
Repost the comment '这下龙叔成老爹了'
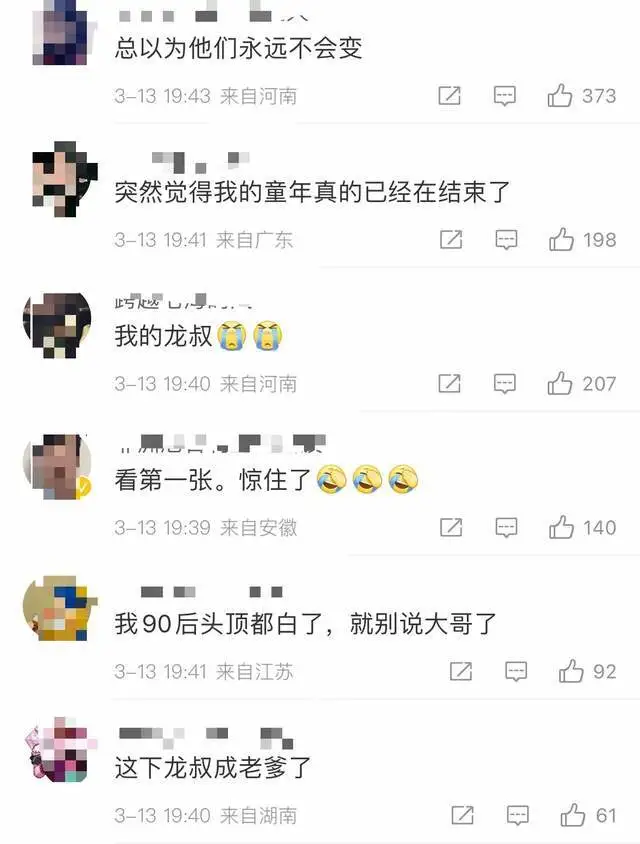pyautogui.click(x=463, y=815)
